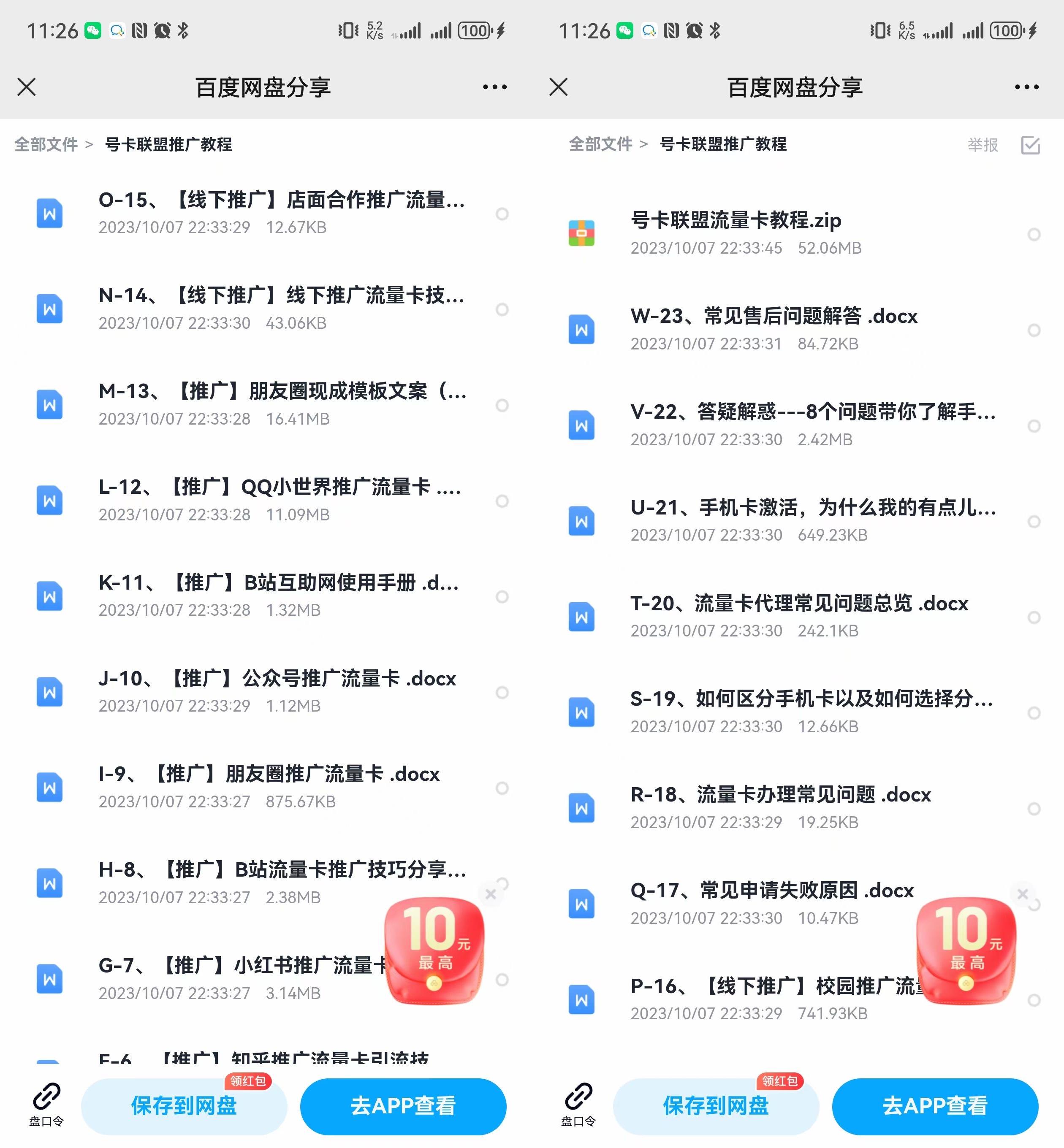Open T-20 流量卡代理常见问题总览 document

pos(798,604)
